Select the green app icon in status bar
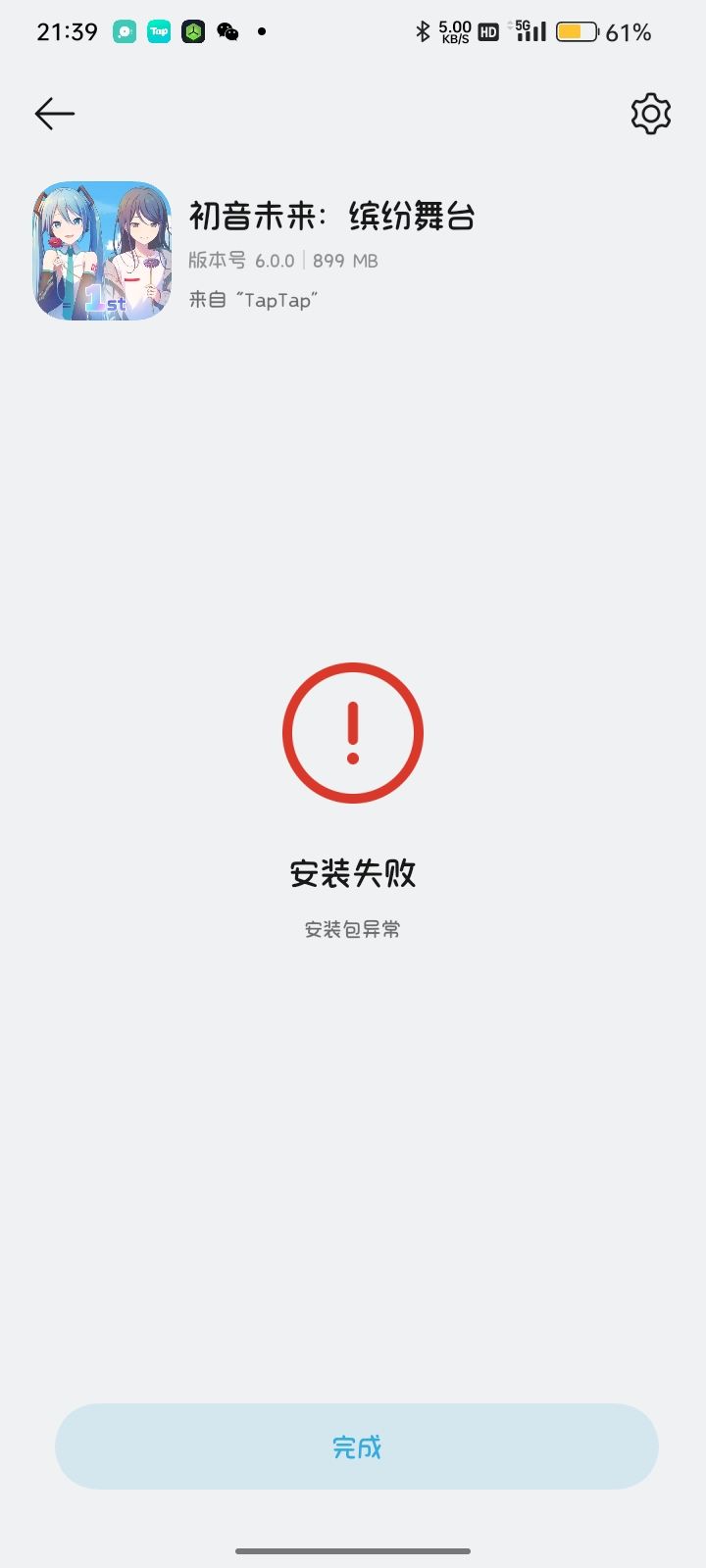 [x=192, y=31]
